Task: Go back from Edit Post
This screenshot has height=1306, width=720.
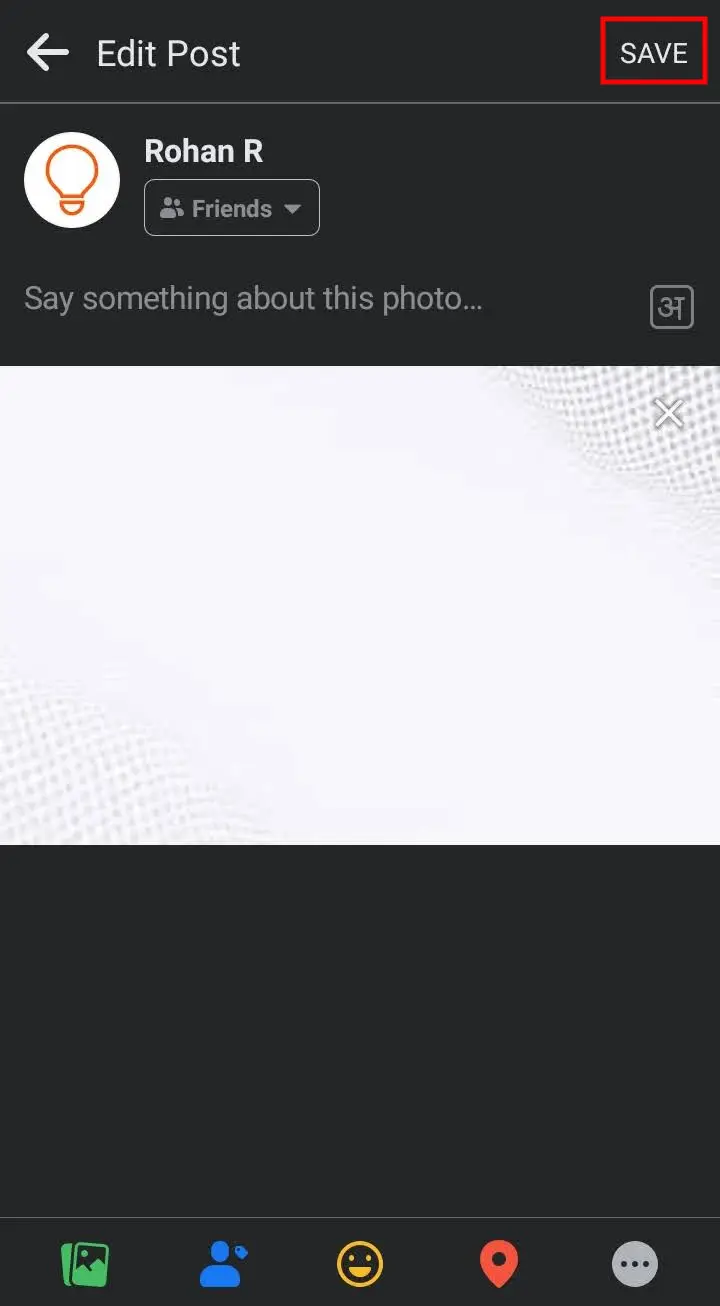Action: click(47, 52)
